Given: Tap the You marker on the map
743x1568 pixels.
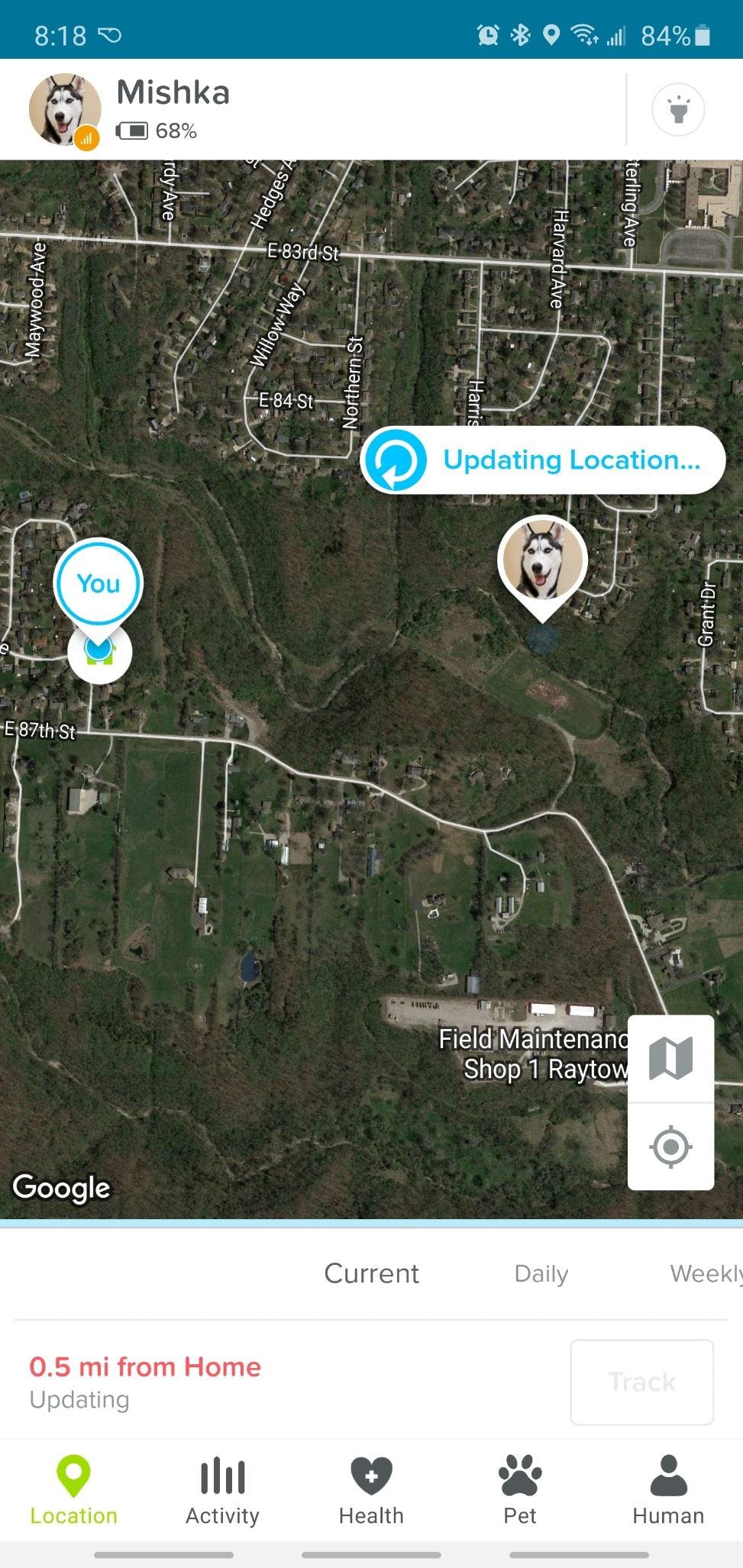Looking at the screenshot, I should click(x=98, y=583).
